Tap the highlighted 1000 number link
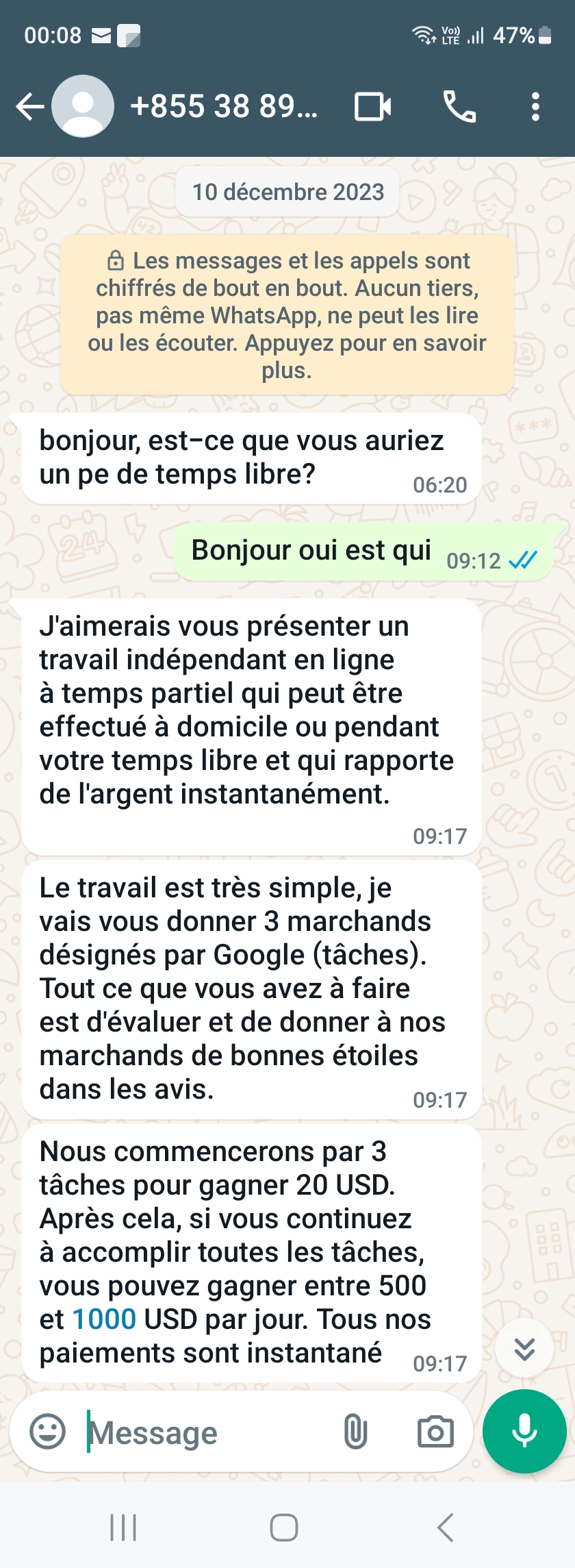Viewport: 575px width, 1568px height. click(104, 1319)
